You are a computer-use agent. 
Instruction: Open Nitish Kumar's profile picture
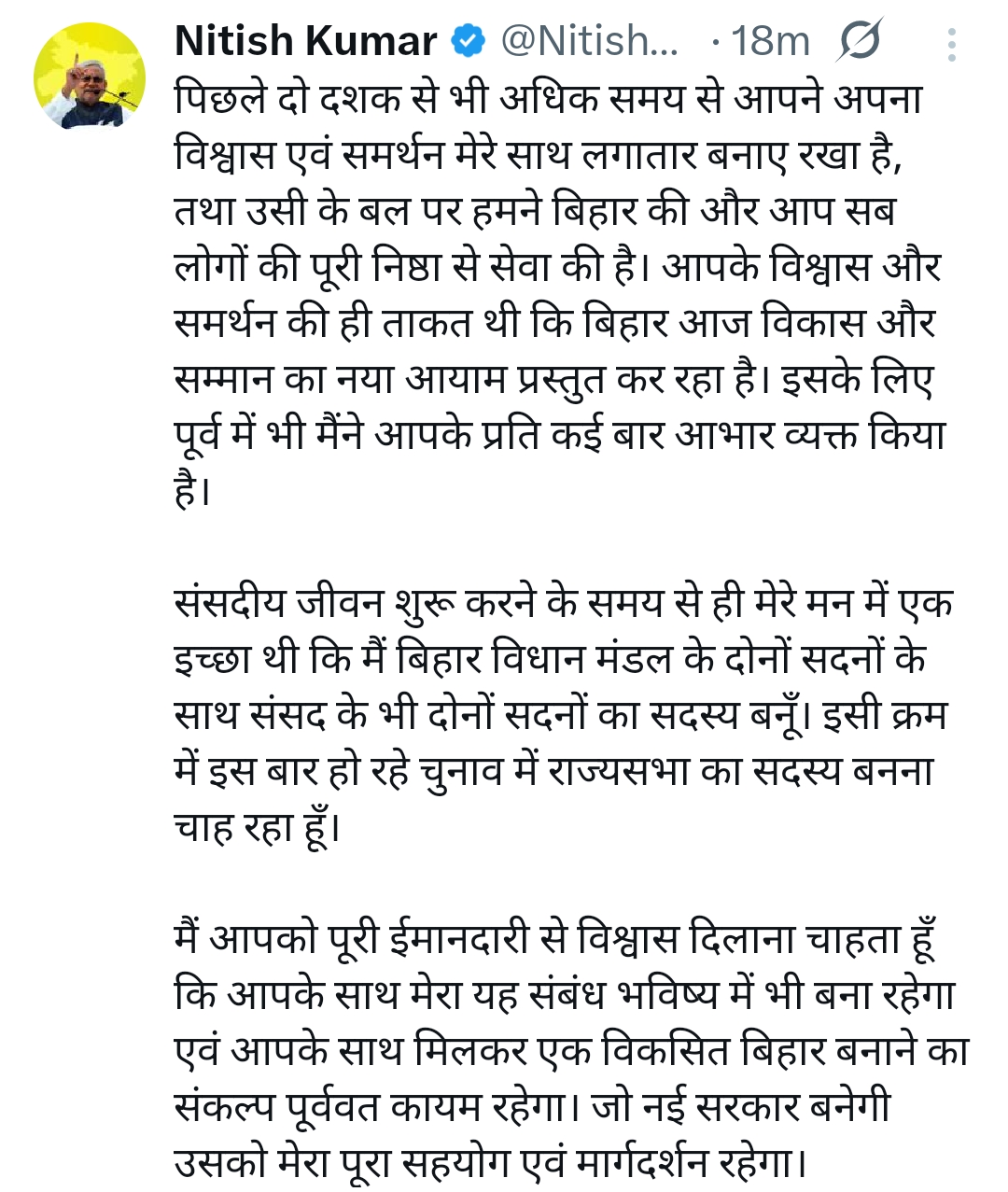point(90,76)
